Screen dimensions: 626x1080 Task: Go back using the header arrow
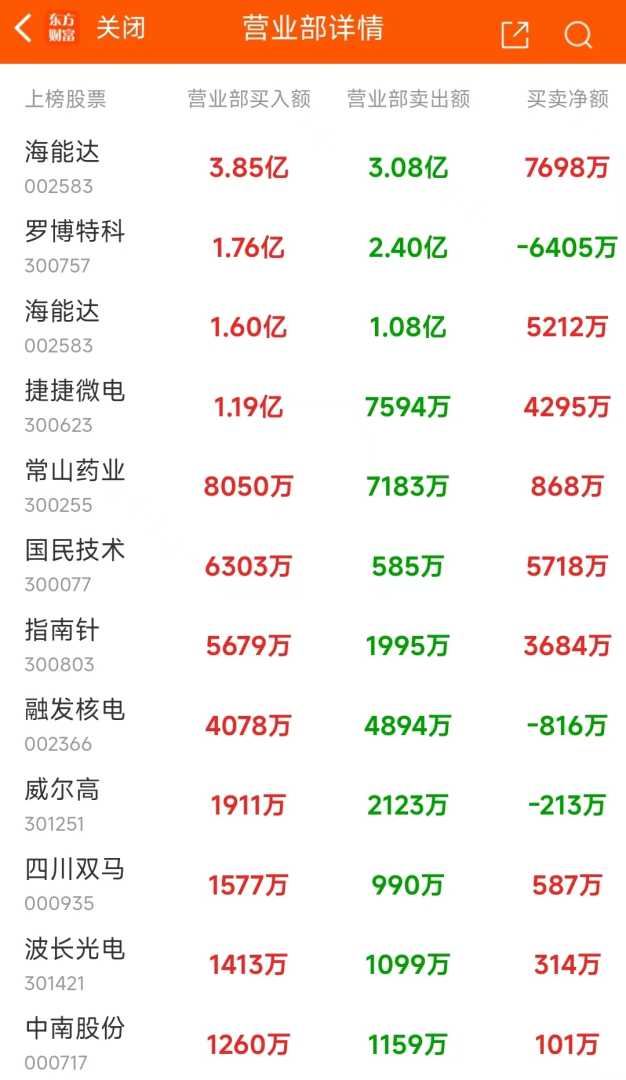coord(23,28)
